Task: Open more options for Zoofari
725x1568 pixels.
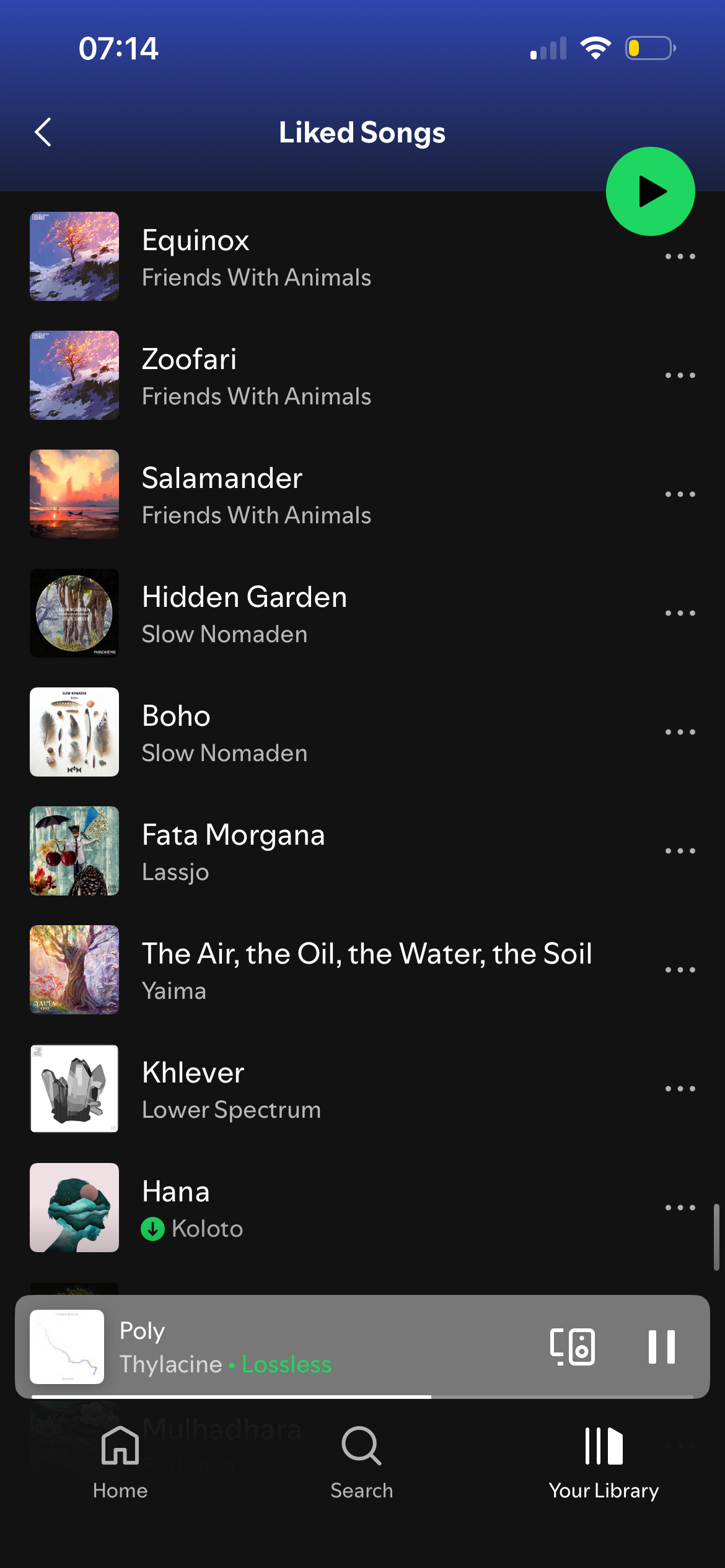Action: 680,375
